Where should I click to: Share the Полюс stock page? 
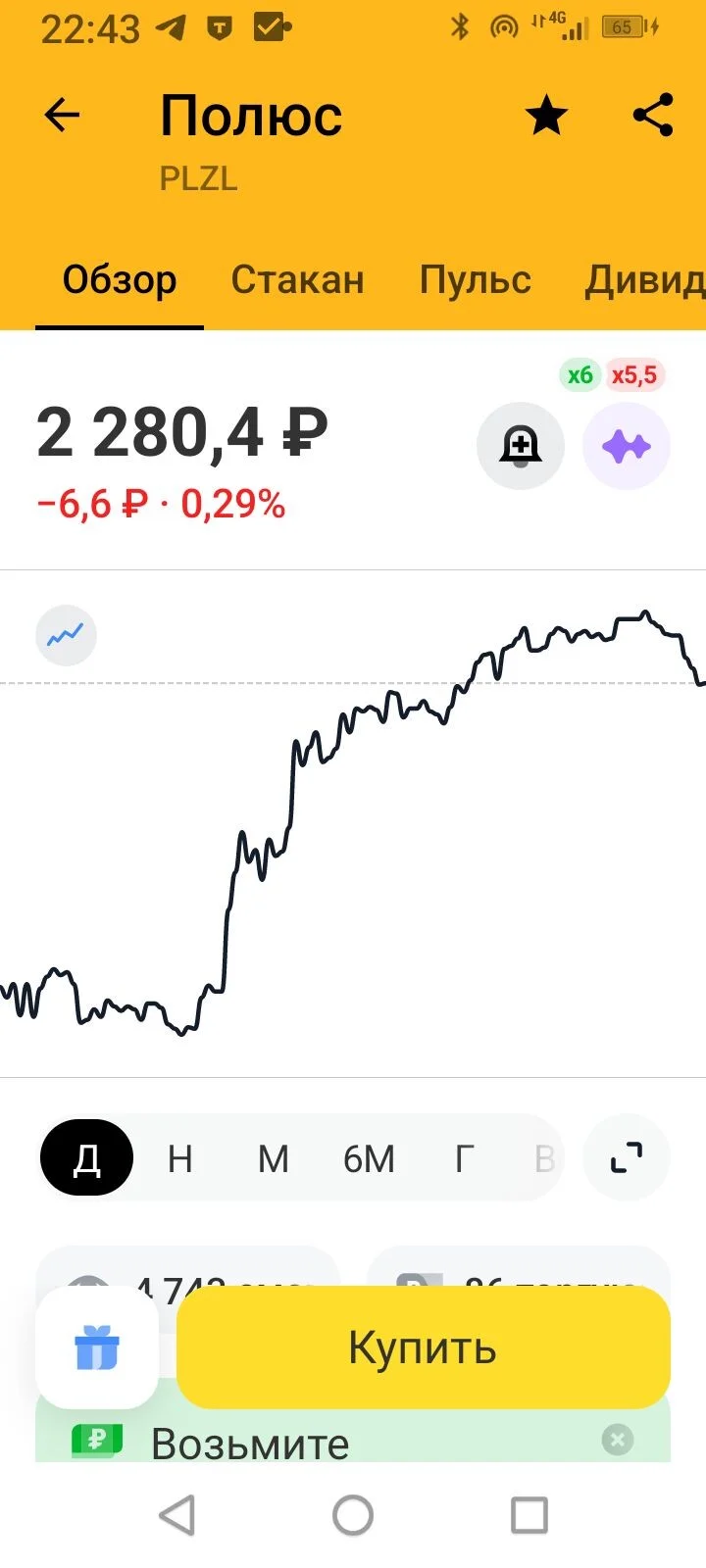coord(653,116)
